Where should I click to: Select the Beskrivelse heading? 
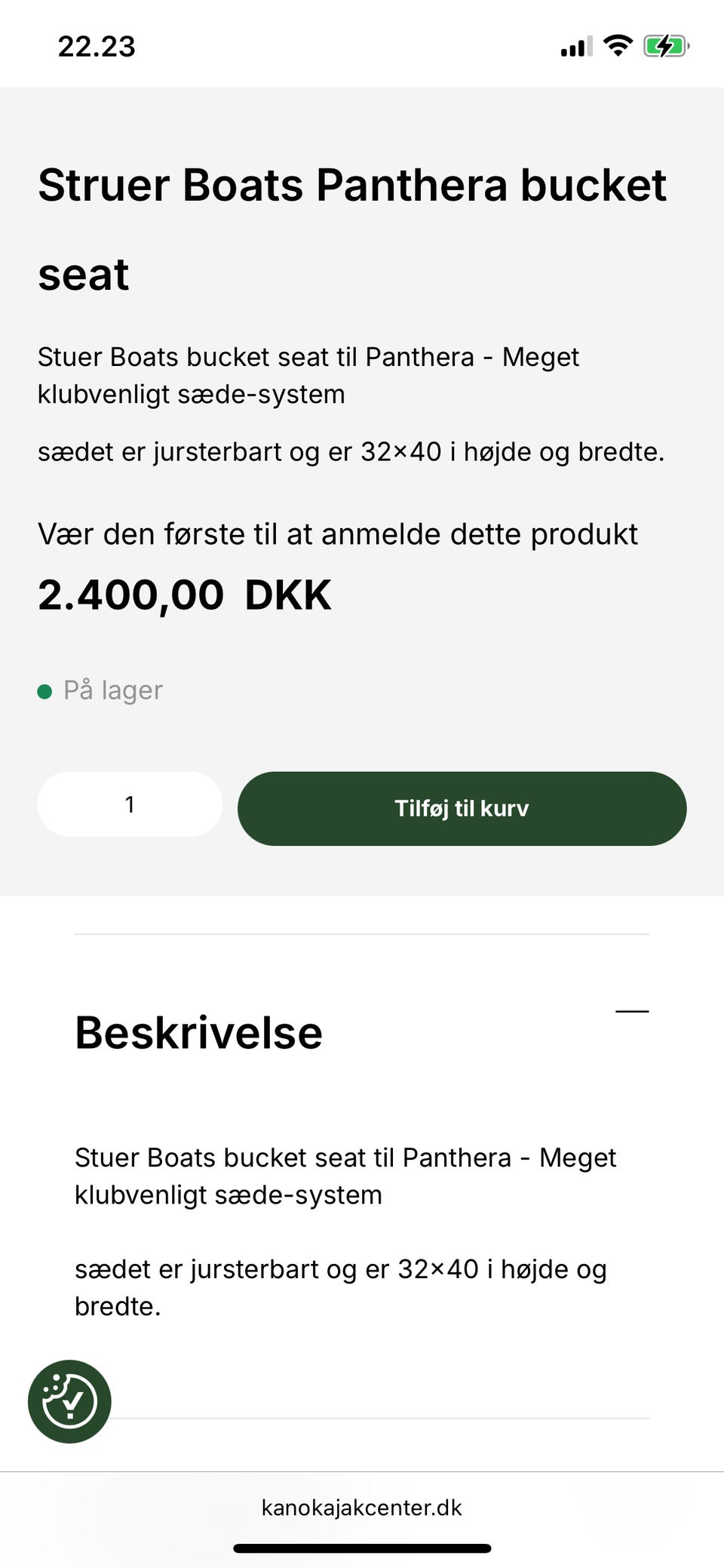198,1032
